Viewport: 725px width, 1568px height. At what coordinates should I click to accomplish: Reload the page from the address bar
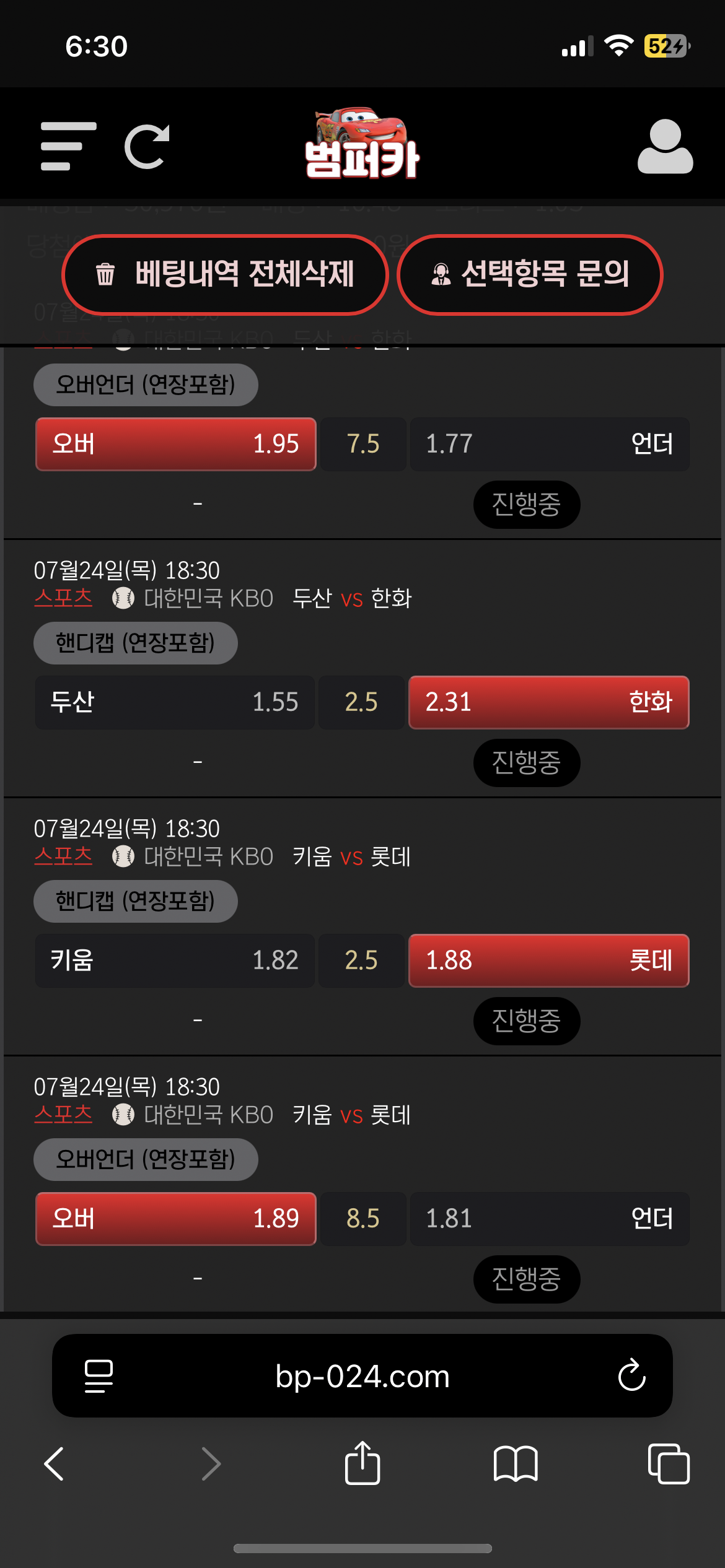coord(631,1376)
